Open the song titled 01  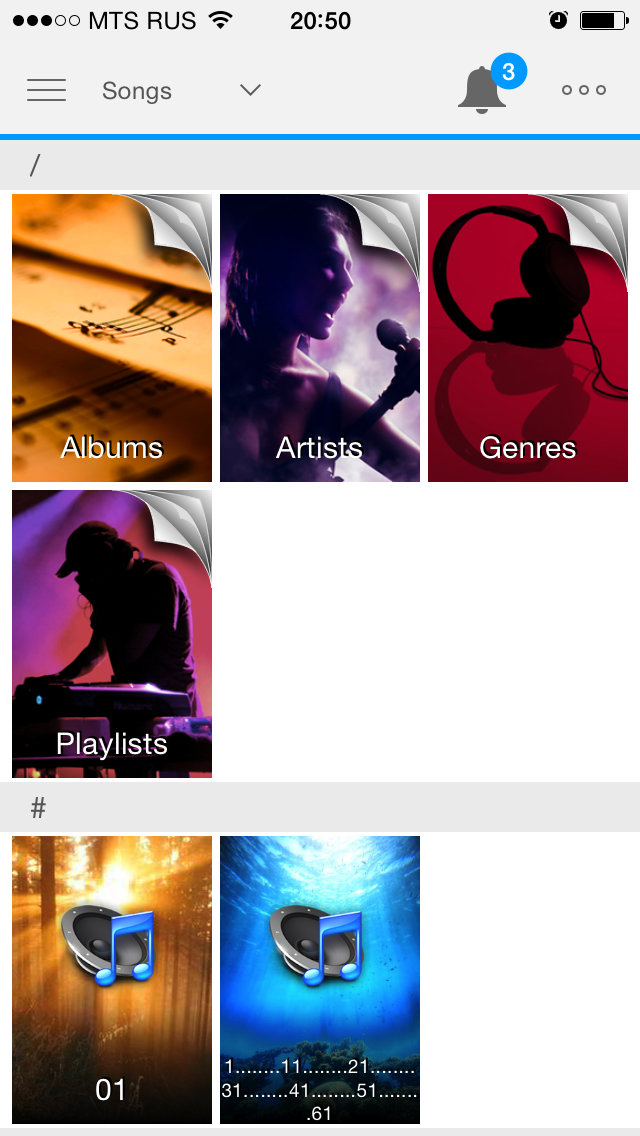112,980
